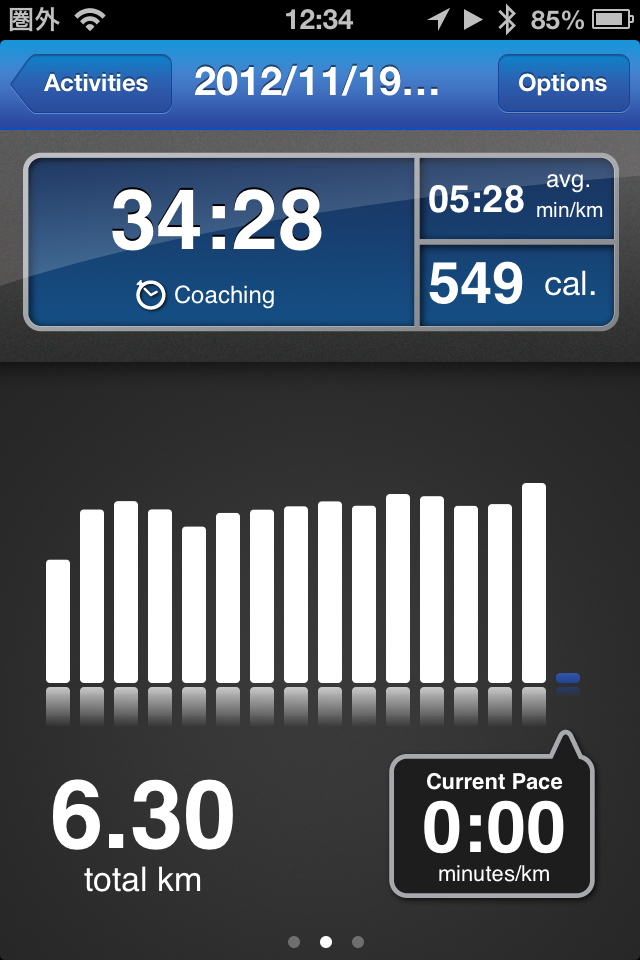Open the Options menu
Screen dimensions: 640x960
click(562, 84)
